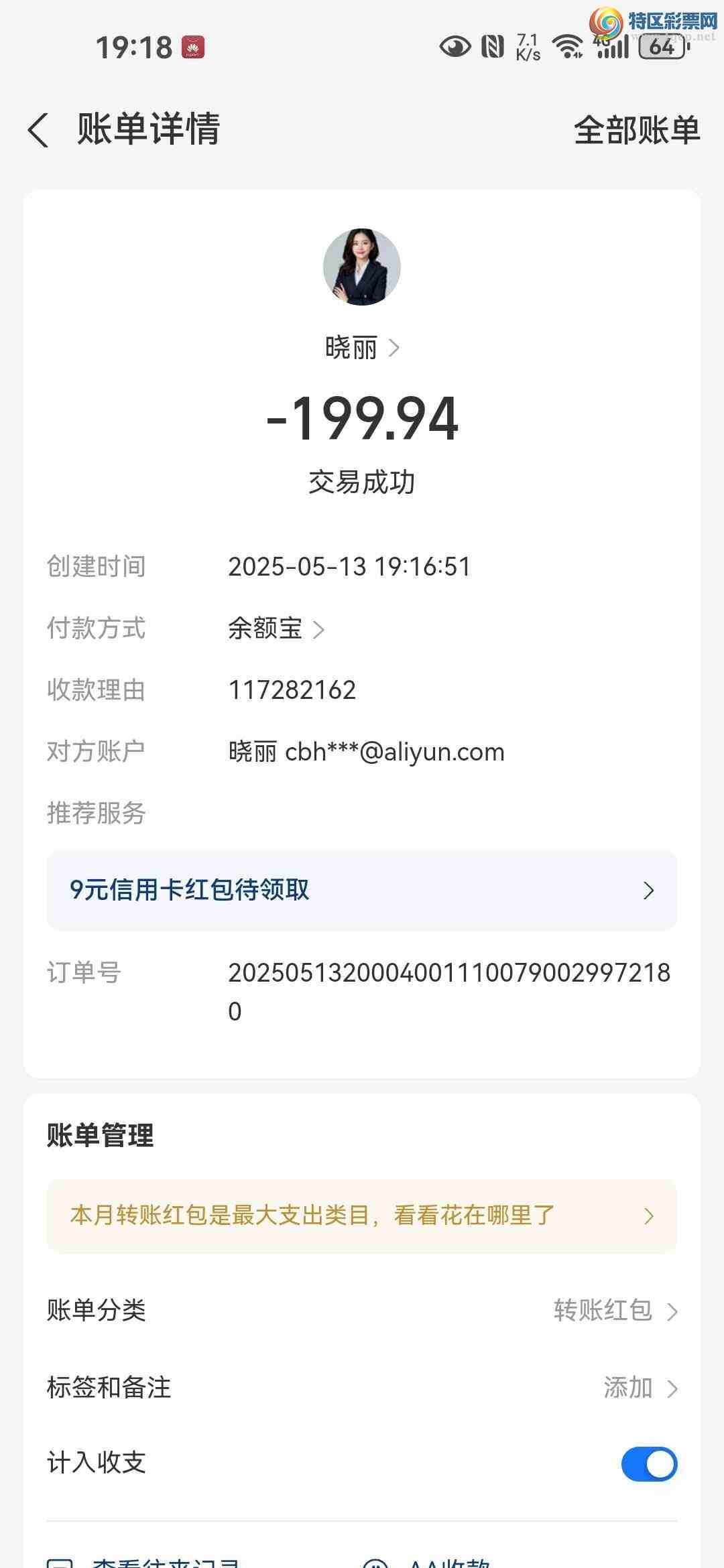The image size is (724, 1568).
Task: Toggle off the 计入收支 switch
Action: point(648,1463)
